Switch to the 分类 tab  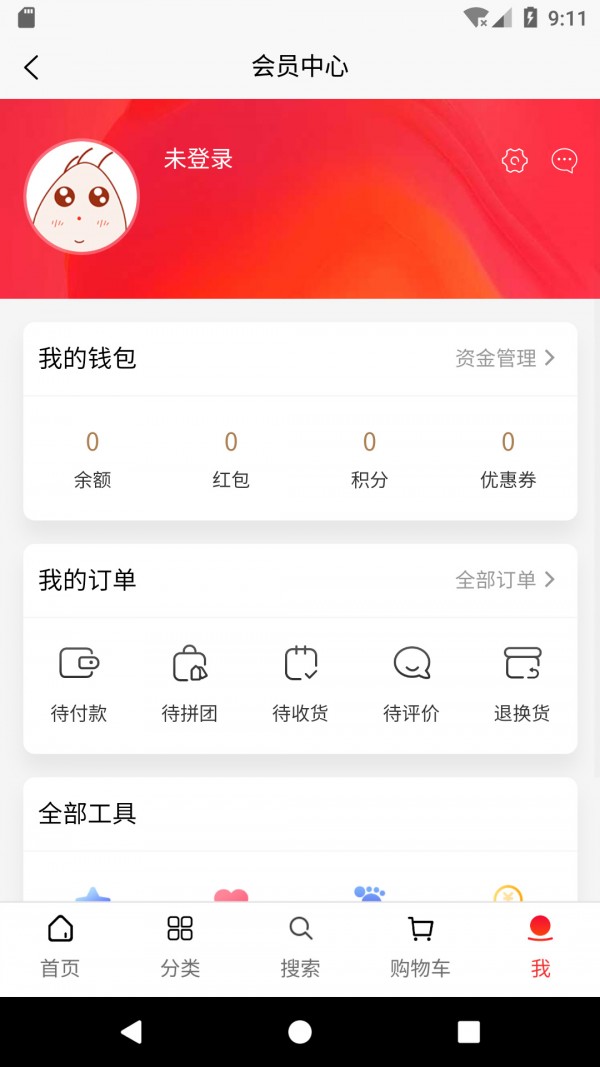tap(180, 946)
